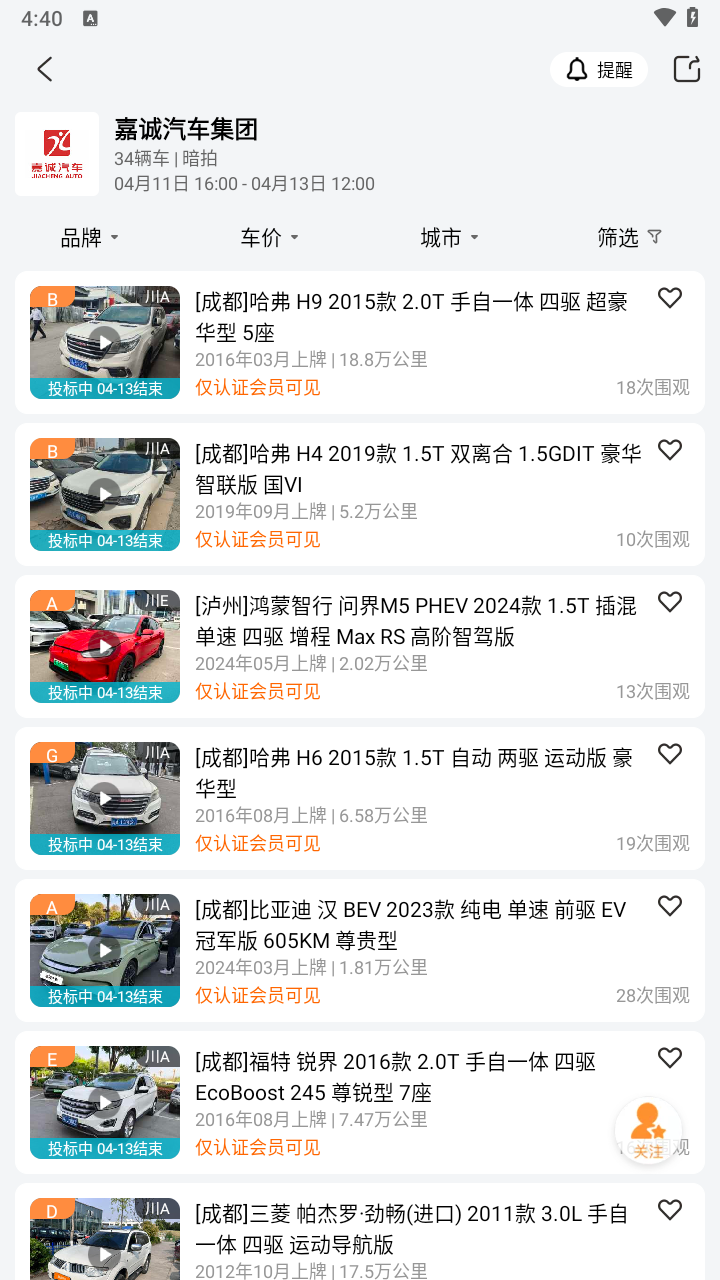Favorite the 三菱 帕杰罗·劲畅 listing
The width and height of the screenshot is (720, 1280).
tap(670, 1210)
